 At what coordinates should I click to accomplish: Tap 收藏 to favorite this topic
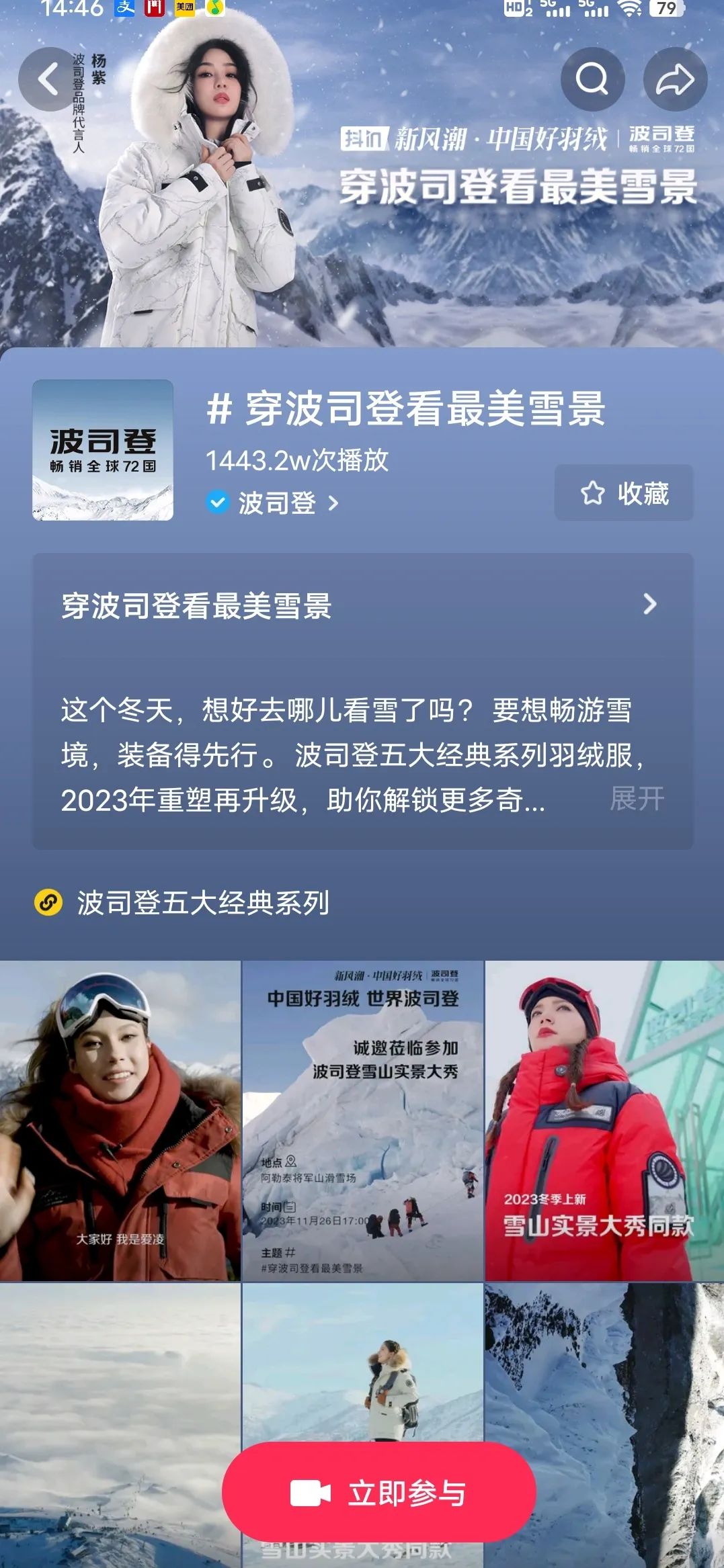coord(623,493)
